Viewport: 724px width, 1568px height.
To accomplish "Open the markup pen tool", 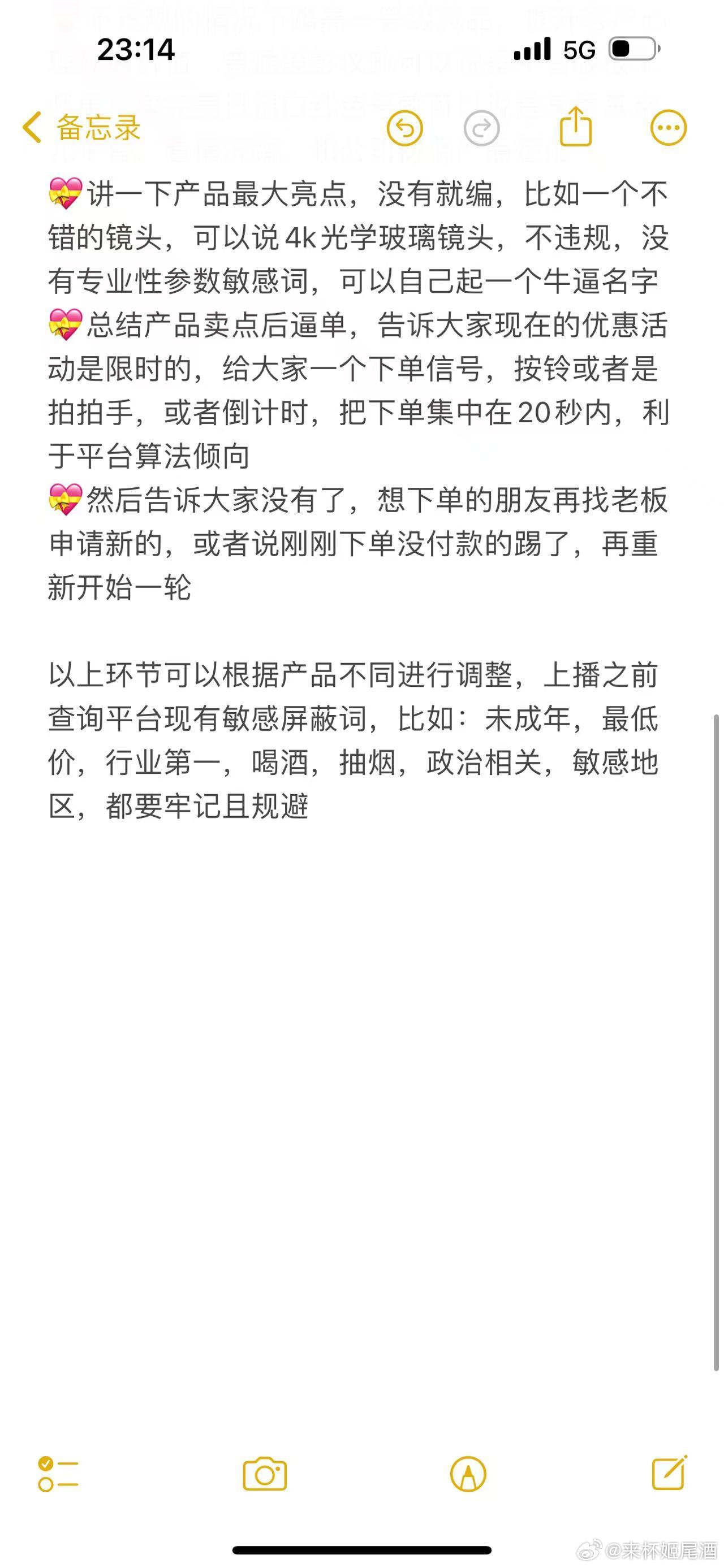I will coord(468,1474).
